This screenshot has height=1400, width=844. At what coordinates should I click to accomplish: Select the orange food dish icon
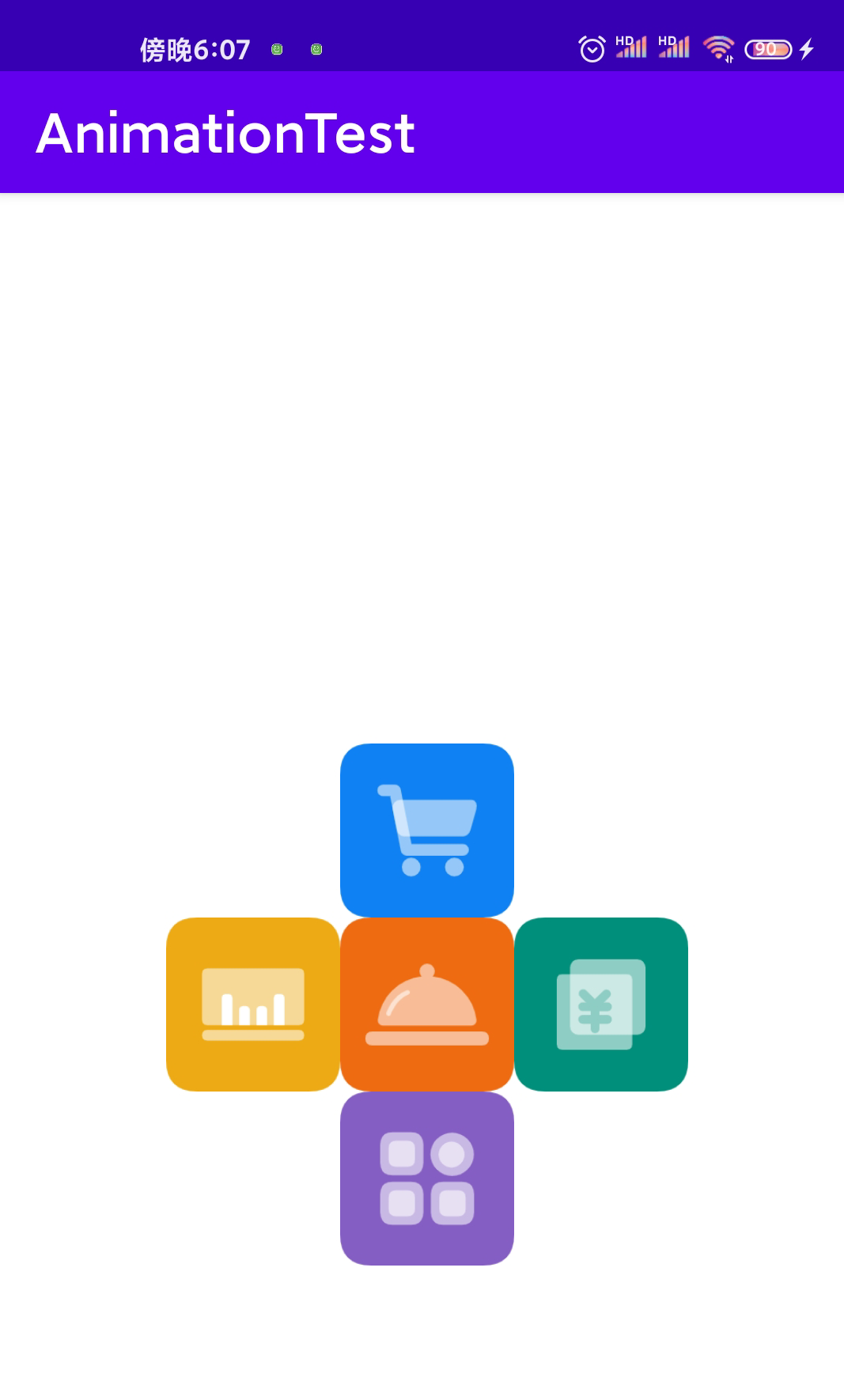coord(427,1004)
